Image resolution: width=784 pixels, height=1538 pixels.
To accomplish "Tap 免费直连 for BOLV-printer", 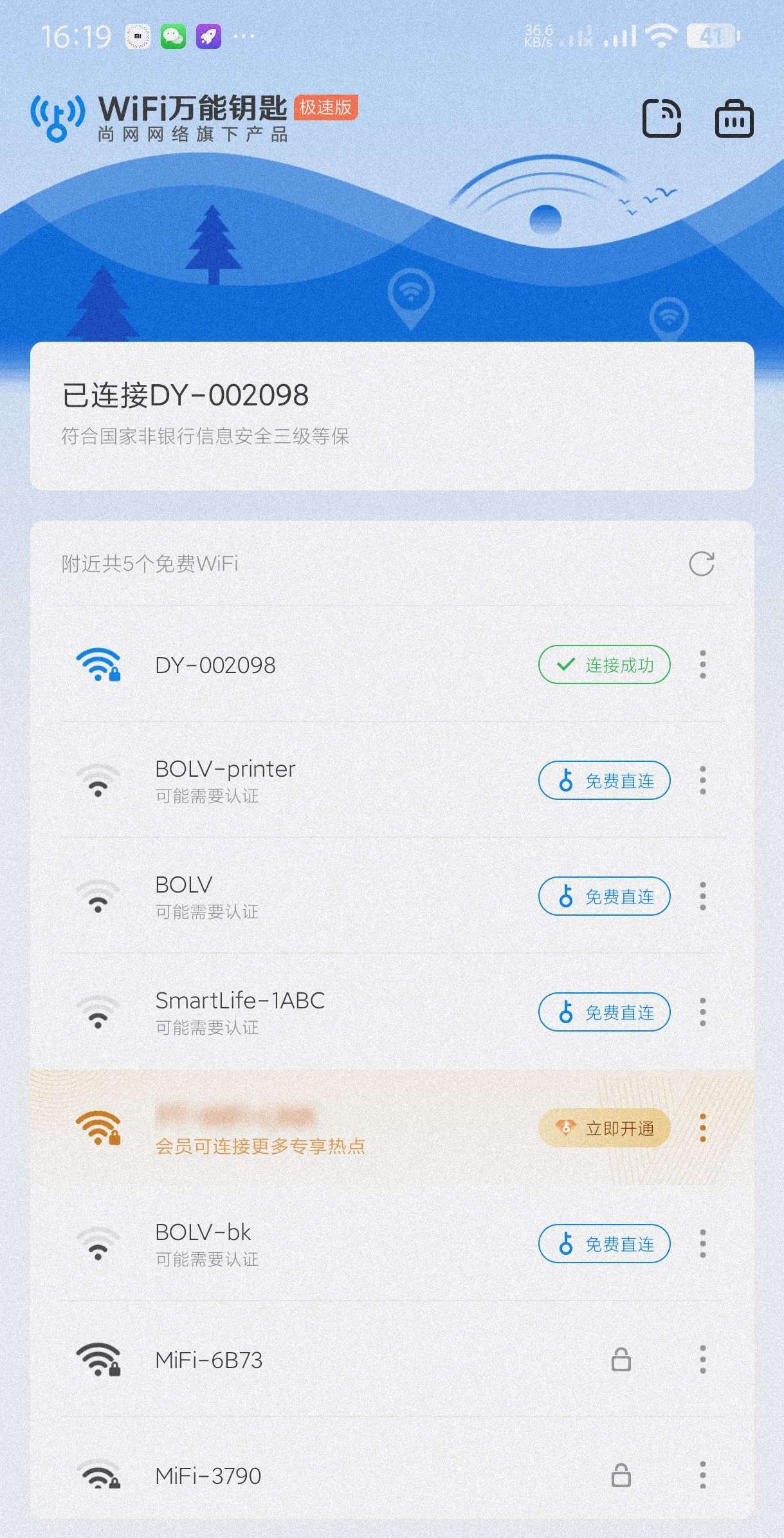I will [x=604, y=781].
